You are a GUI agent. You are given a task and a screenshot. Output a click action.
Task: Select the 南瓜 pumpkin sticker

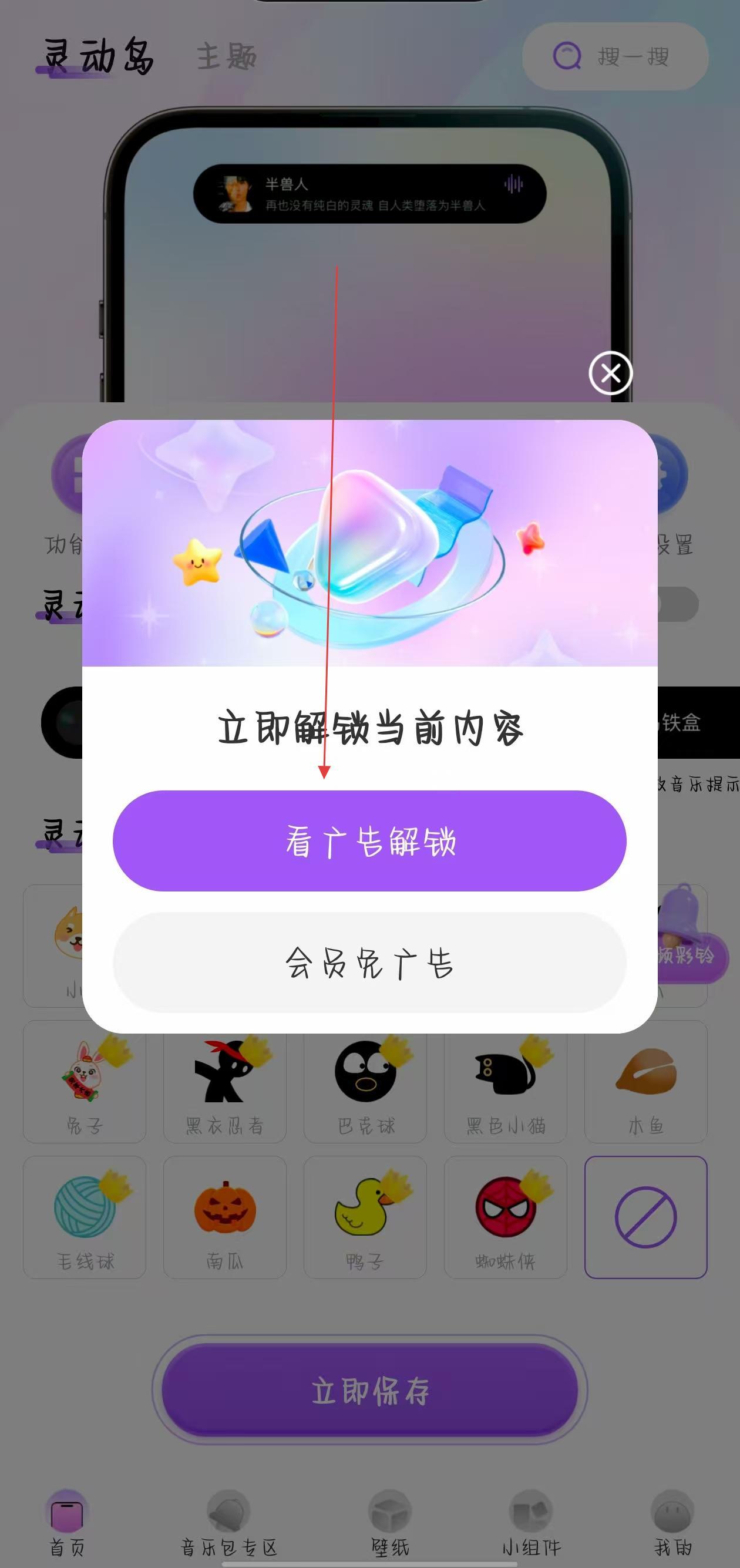pyautogui.click(x=224, y=1217)
